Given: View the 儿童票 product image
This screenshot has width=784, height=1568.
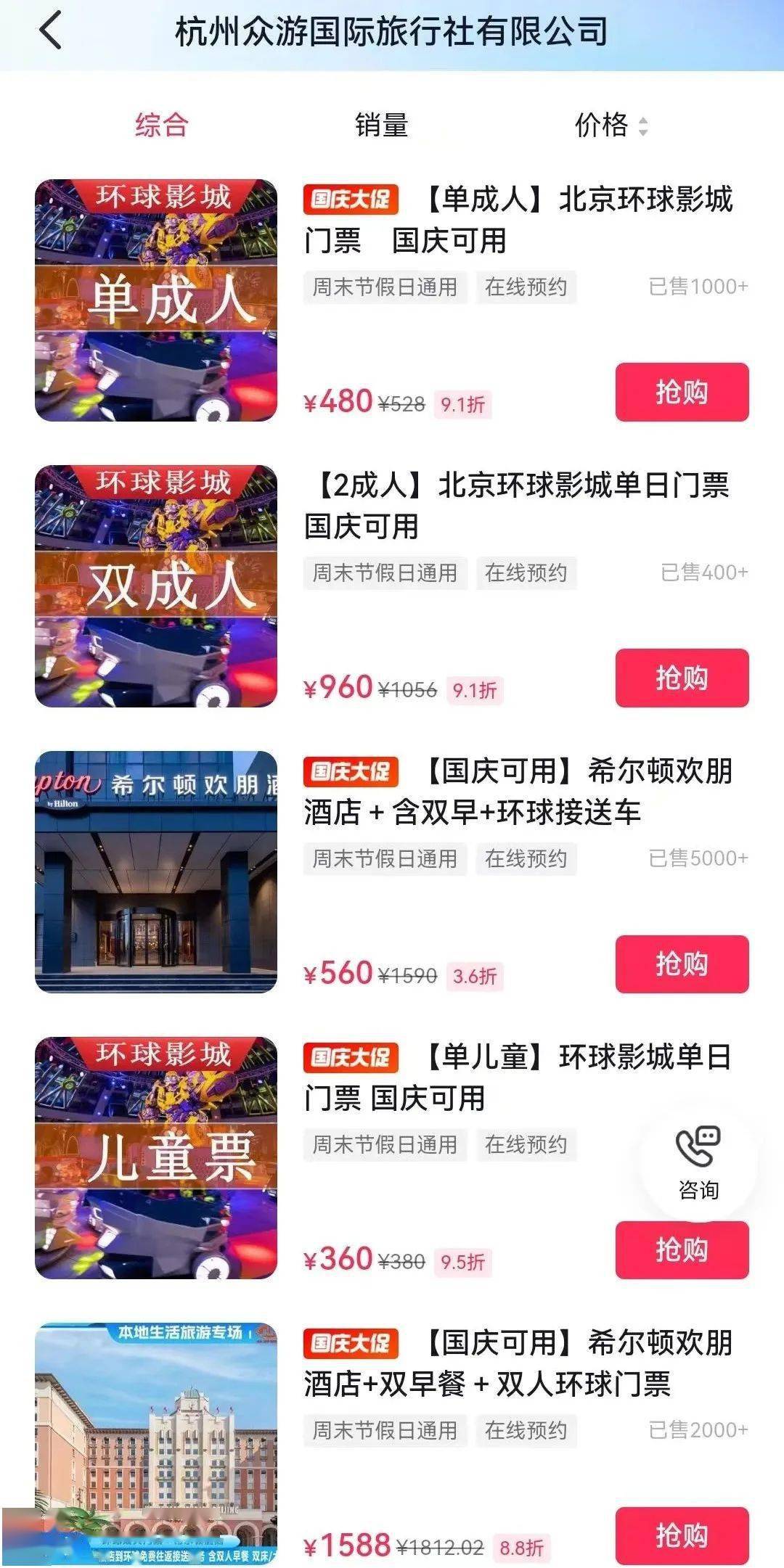Looking at the screenshot, I should click(156, 1158).
